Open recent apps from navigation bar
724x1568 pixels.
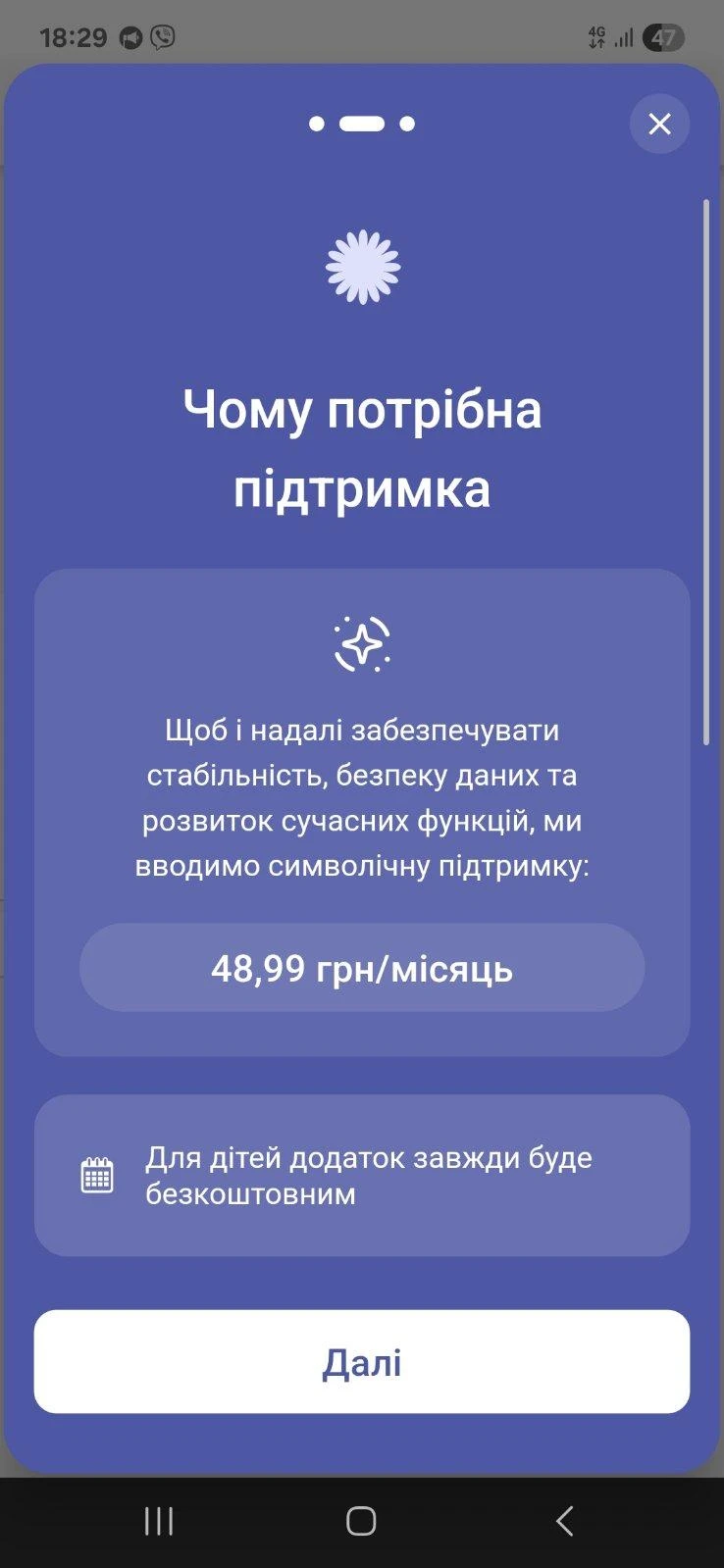coord(159,1521)
